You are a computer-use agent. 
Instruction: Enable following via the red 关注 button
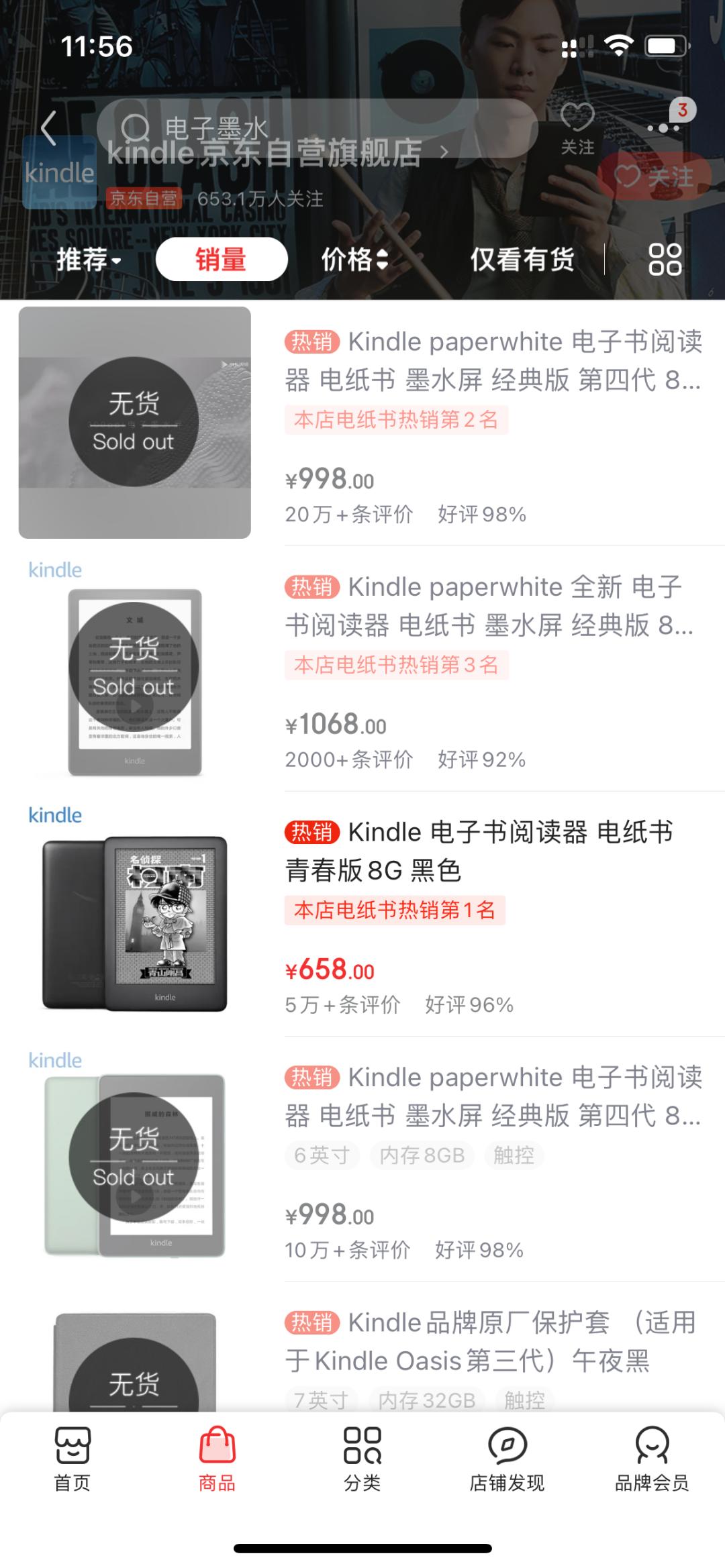pos(653,176)
